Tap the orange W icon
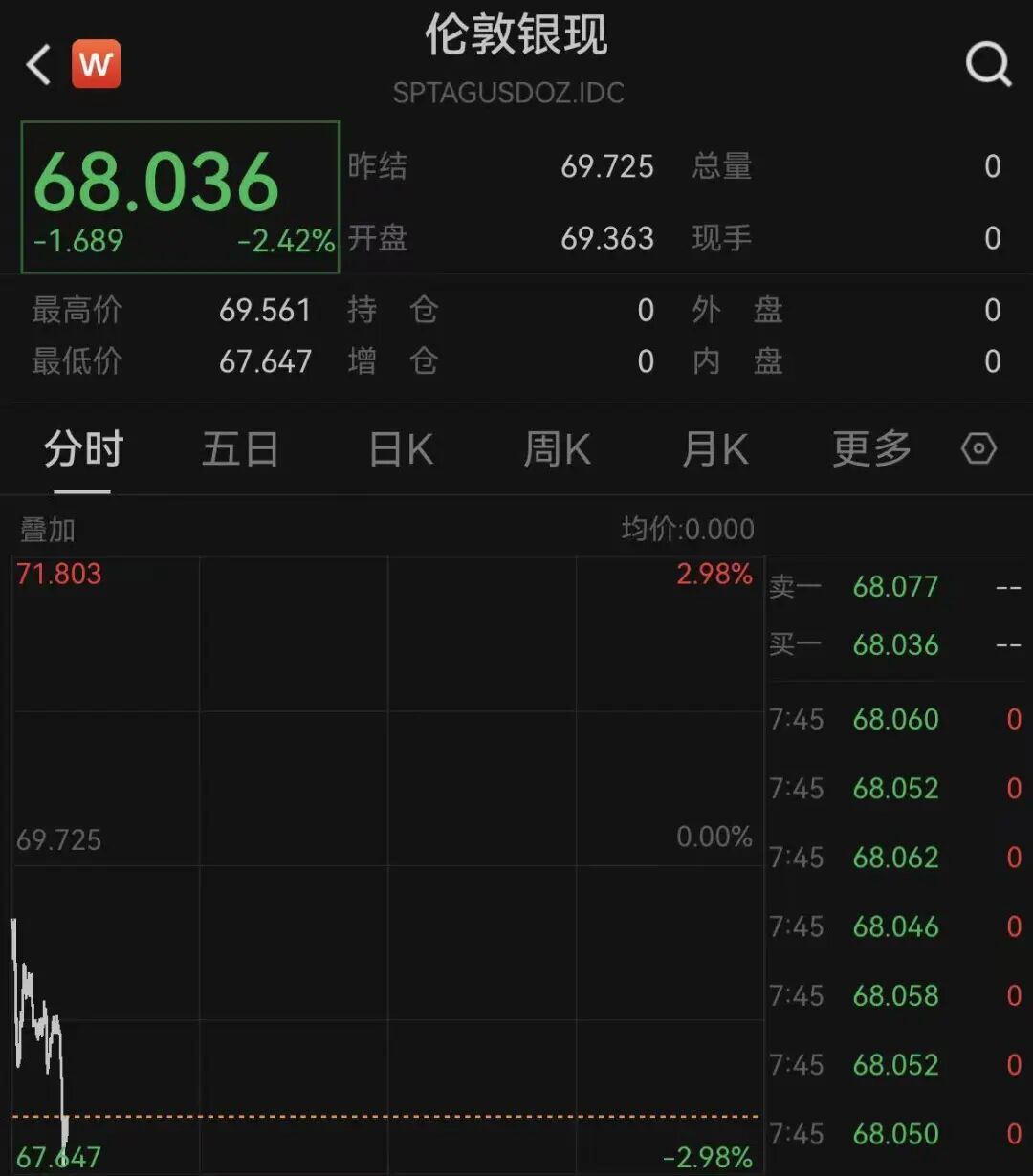Viewport: 1033px width, 1176px height. (x=96, y=64)
